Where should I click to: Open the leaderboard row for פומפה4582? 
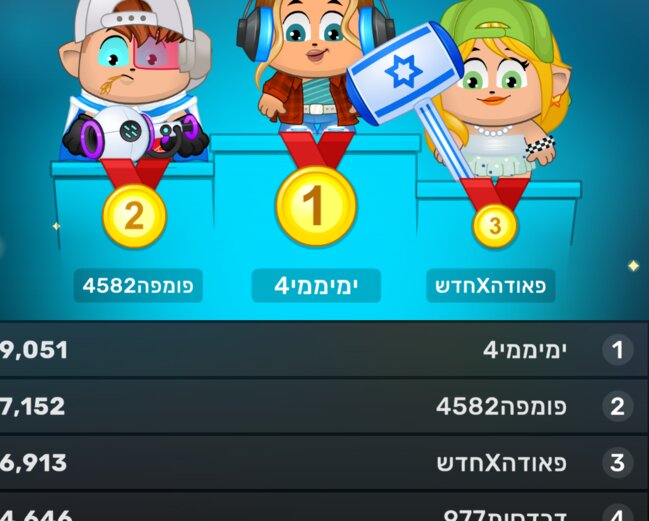[324, 406]
